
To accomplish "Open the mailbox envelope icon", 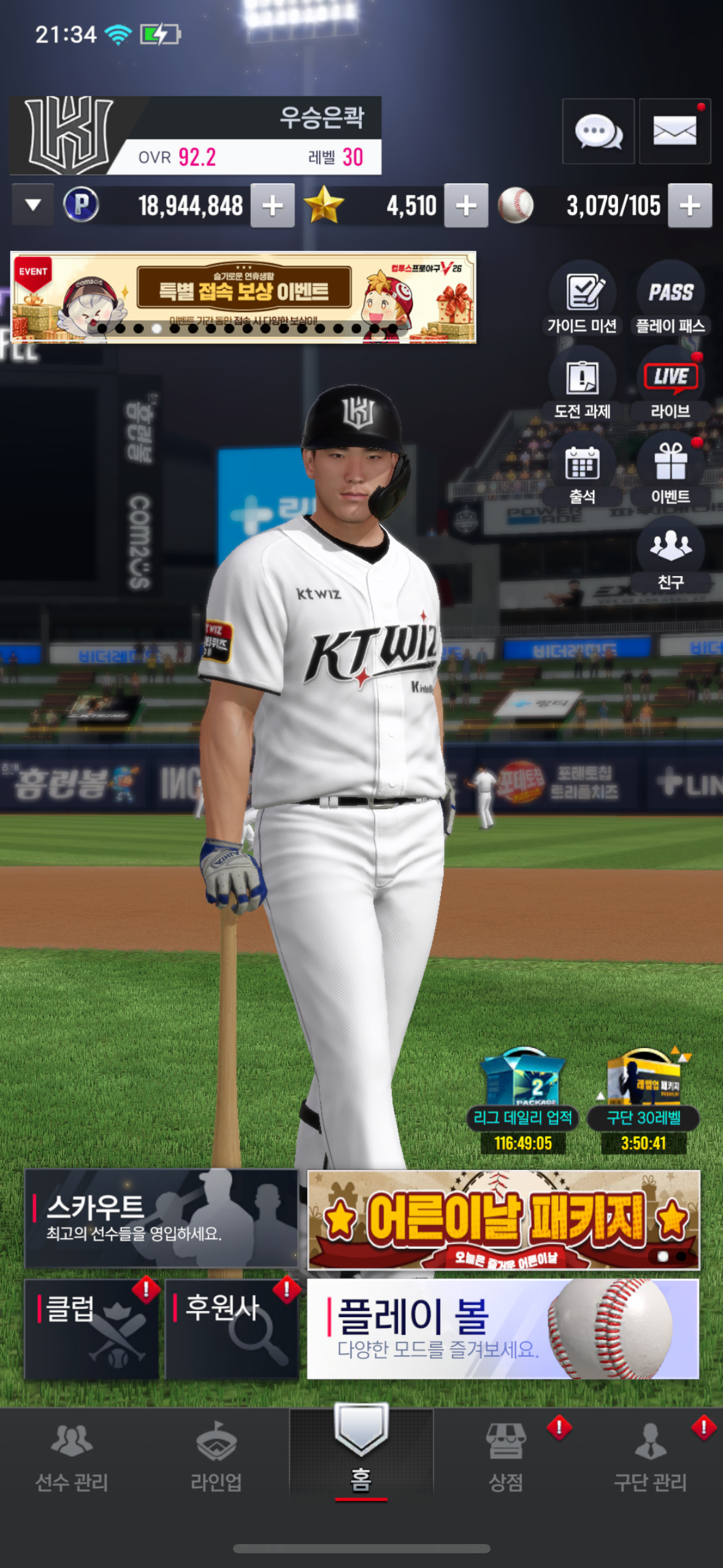I will (675, 131).
